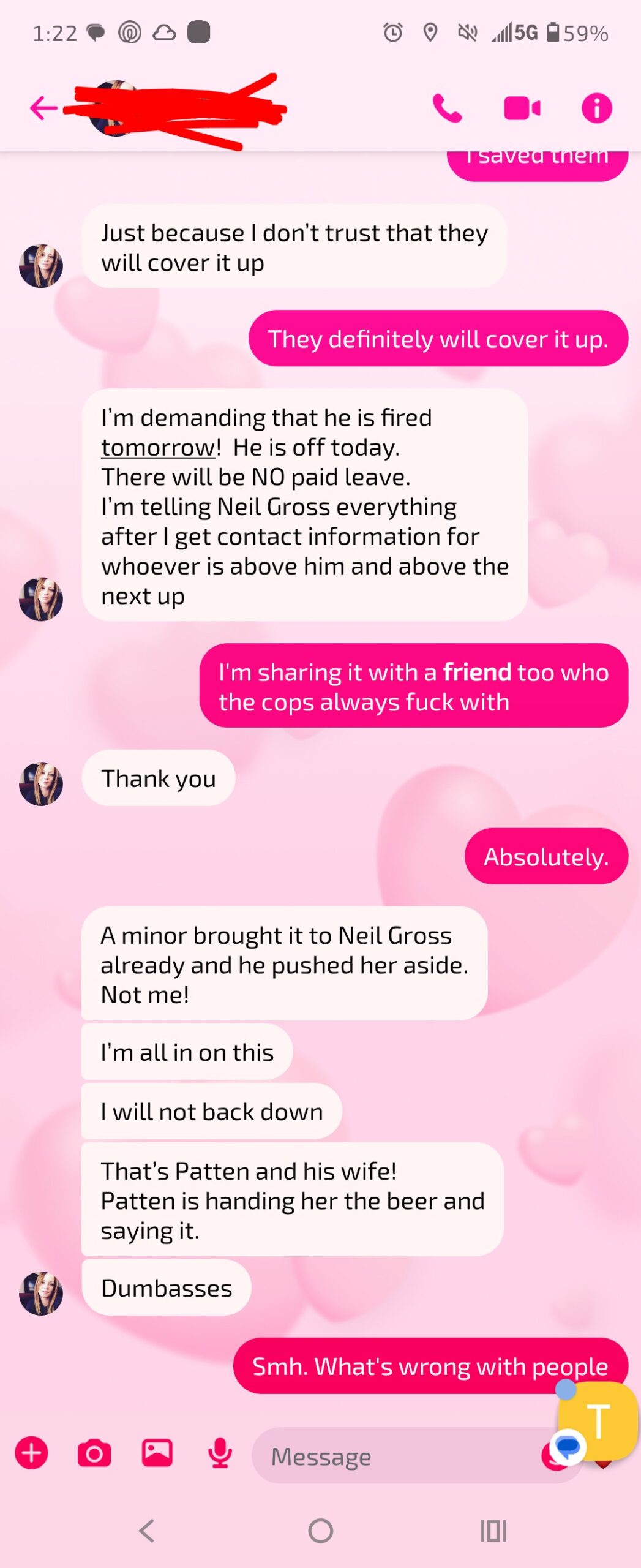Record a voice message
Image resolution: width=641 pixels, height=1568 pixels.
pyautogui.click(x=220, y=1453)
